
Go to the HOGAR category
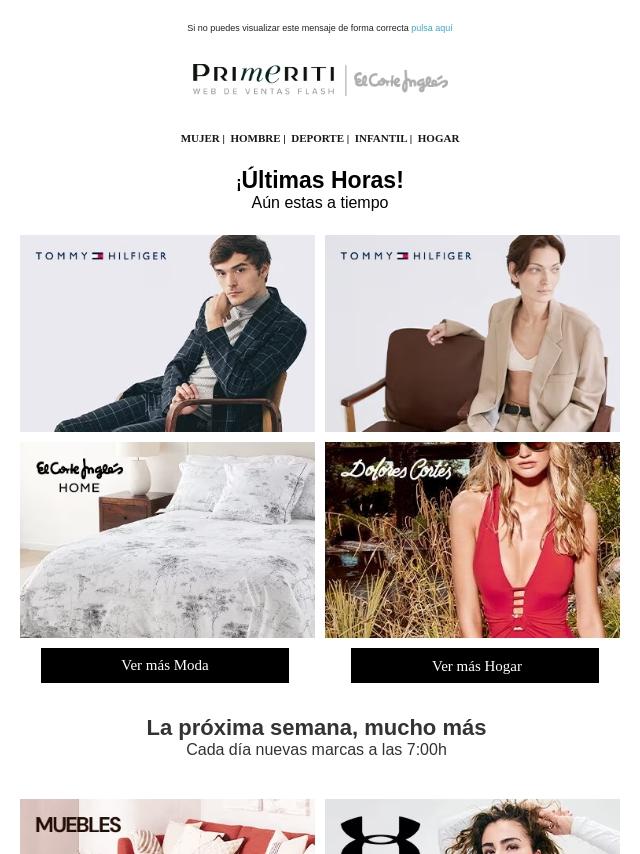[438, 138]
